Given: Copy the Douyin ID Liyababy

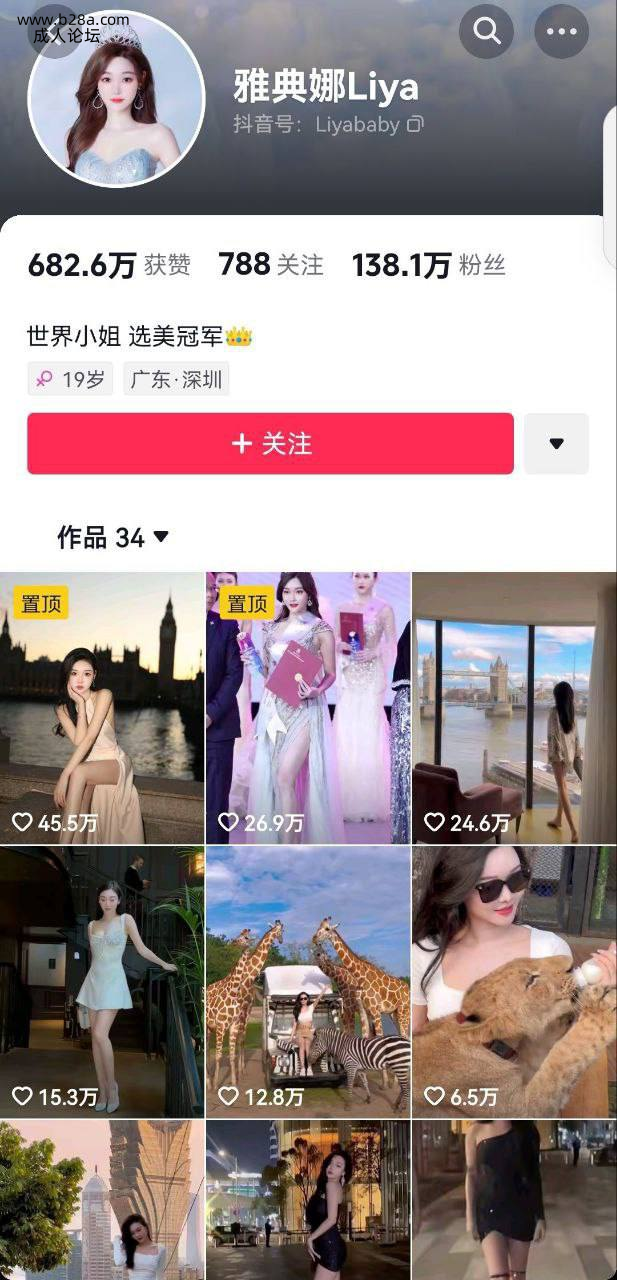Looking at the screenshot, I should 415,125.
